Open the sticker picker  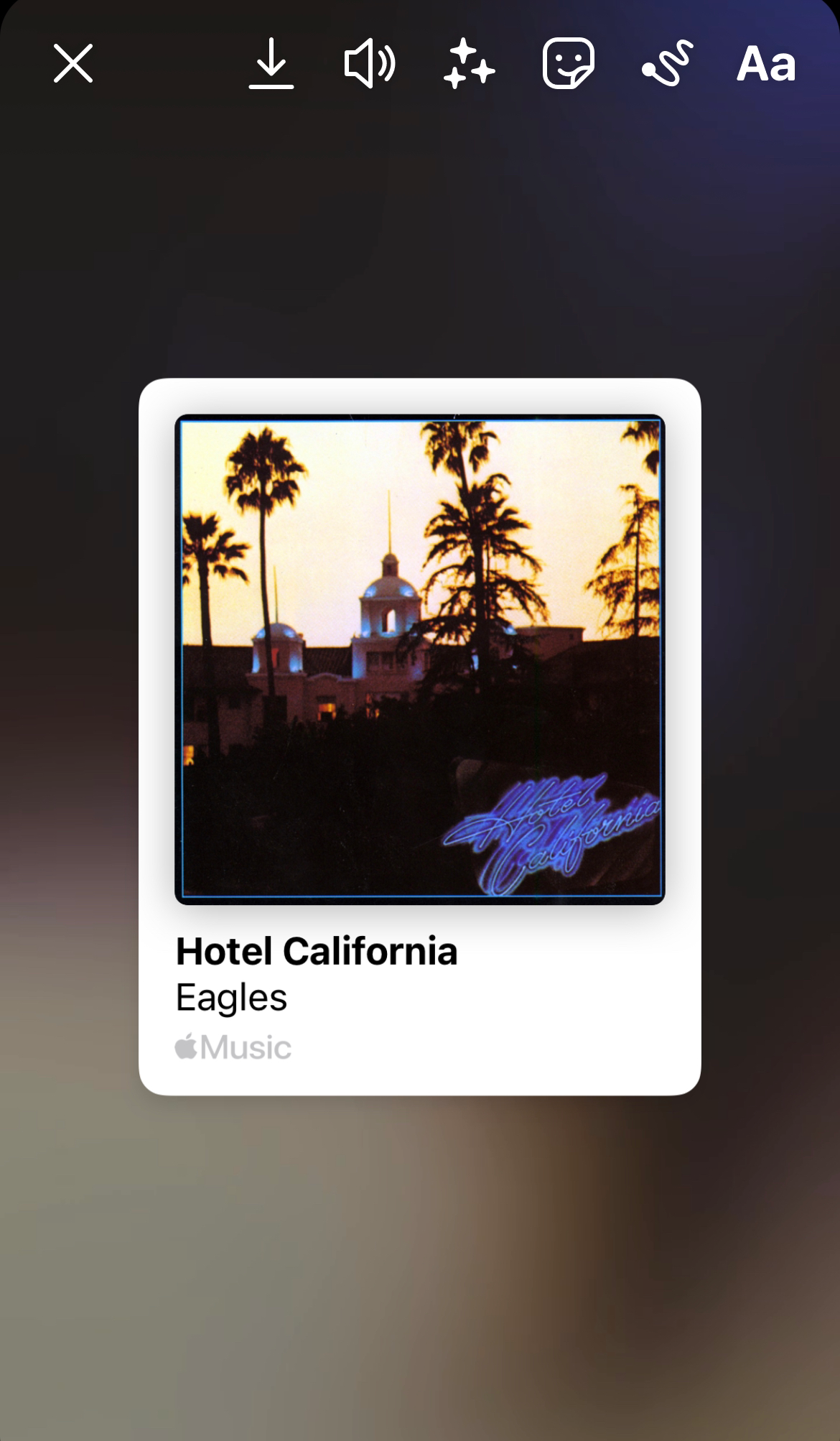pyautogui.click(x=568, y=63)
